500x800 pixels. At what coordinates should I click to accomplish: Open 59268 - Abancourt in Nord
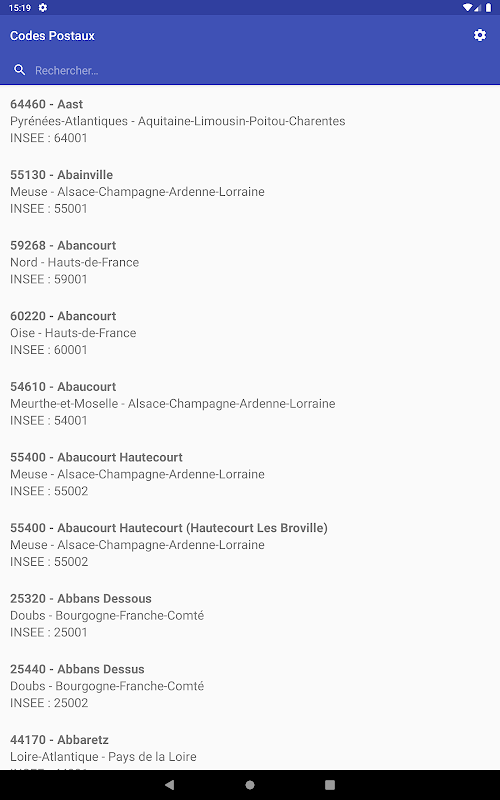(x=250, y=262)
